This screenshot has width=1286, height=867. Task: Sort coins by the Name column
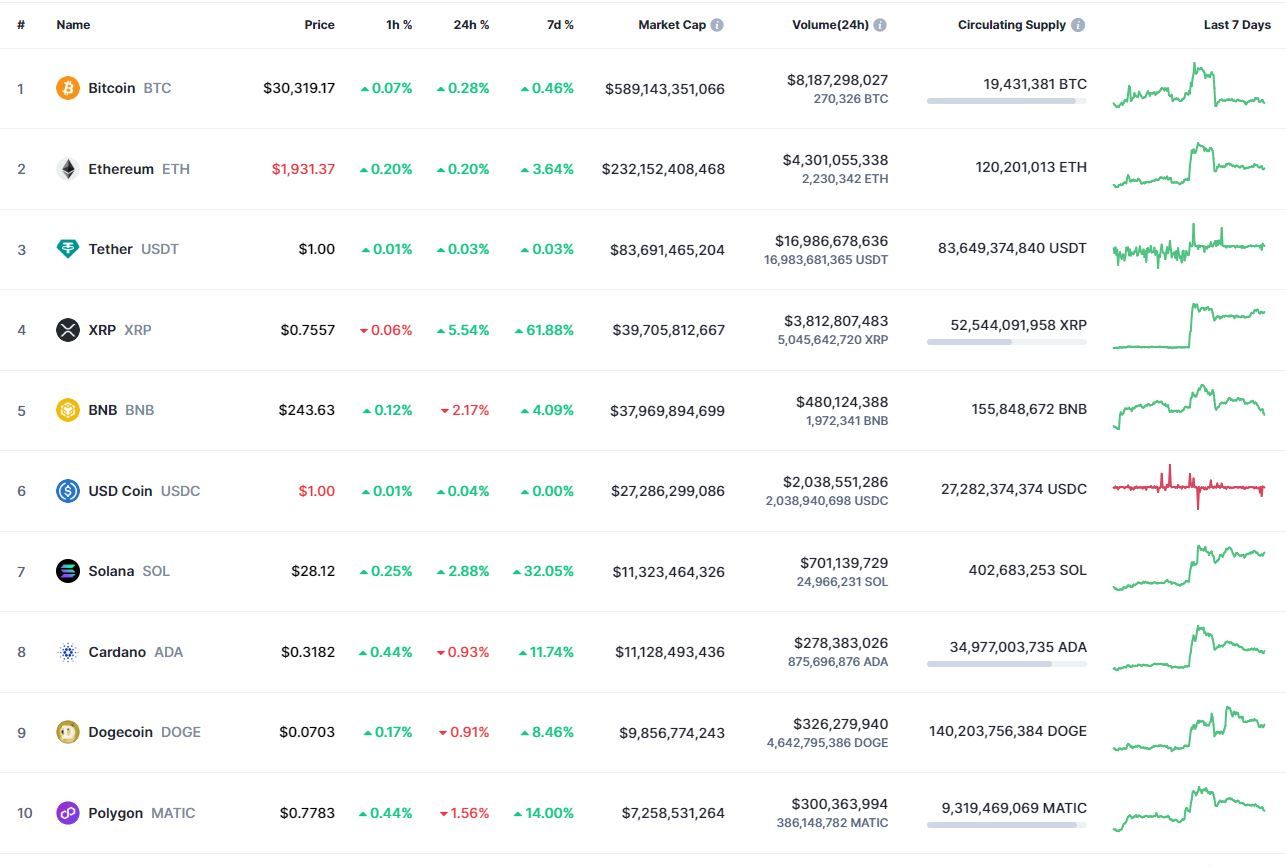[x=73, y=25]
